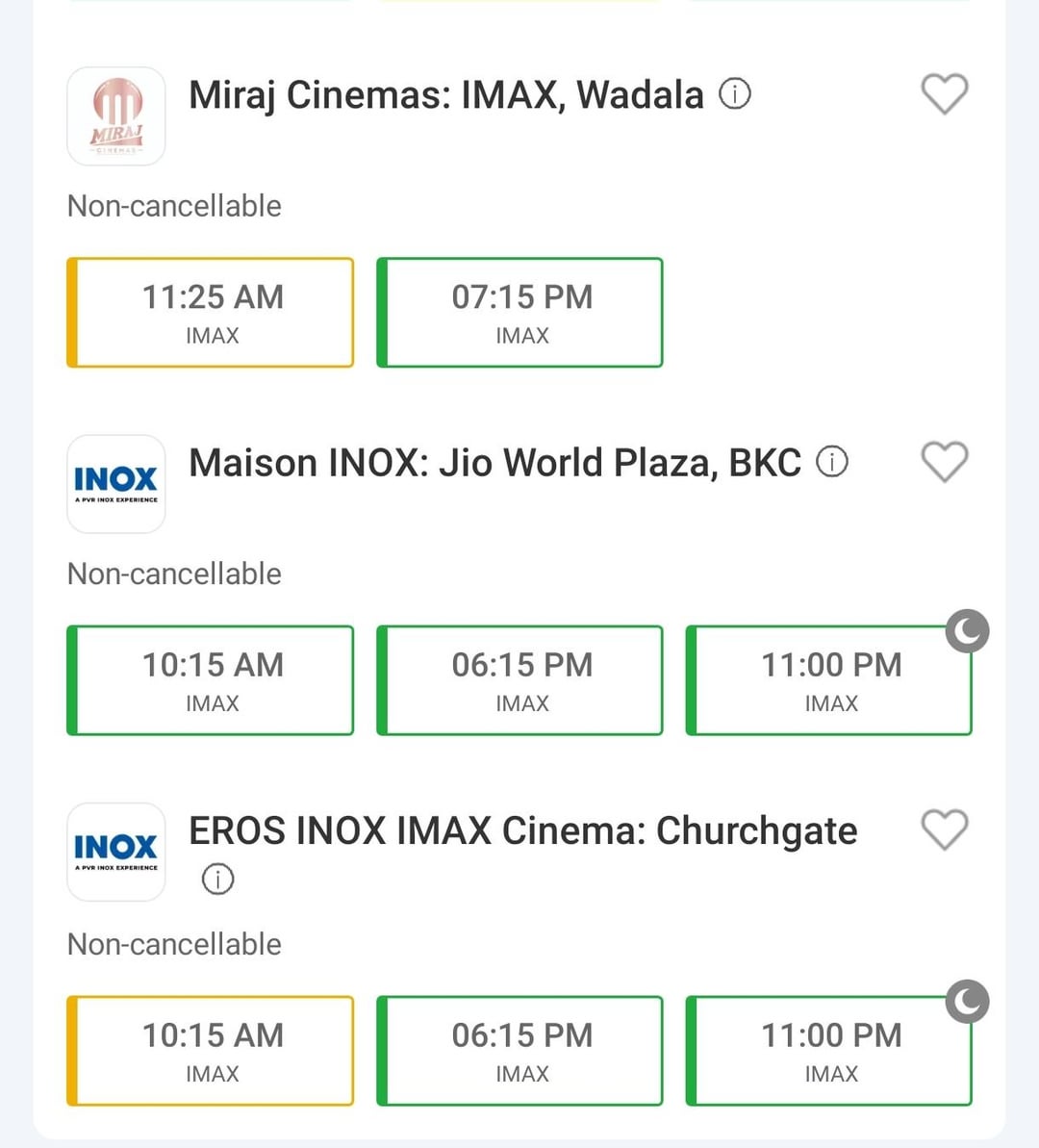Favorite EROS INOX IMAX Cinema Churchgate
Screen dimensions: 1039x1148
944,829
